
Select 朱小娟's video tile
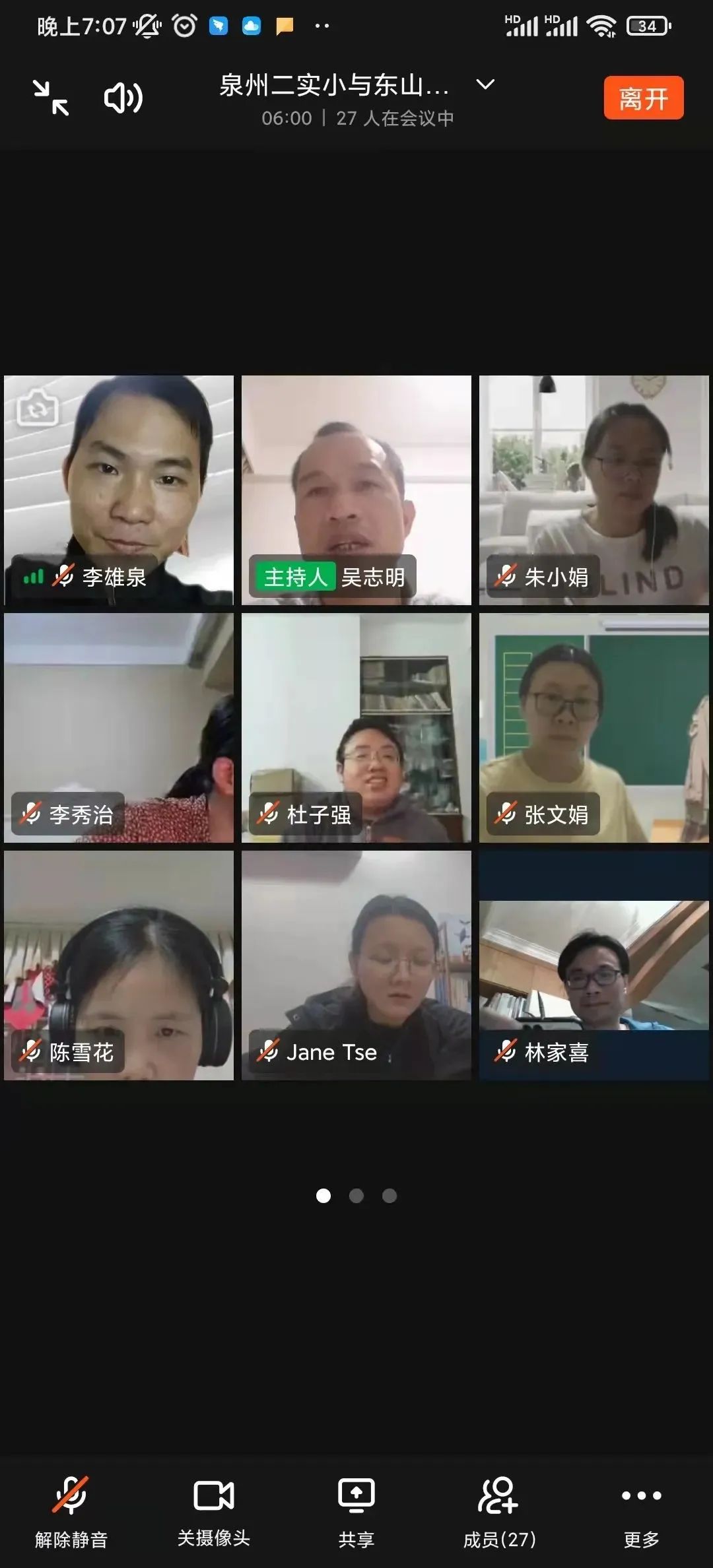tap(594, 490)
